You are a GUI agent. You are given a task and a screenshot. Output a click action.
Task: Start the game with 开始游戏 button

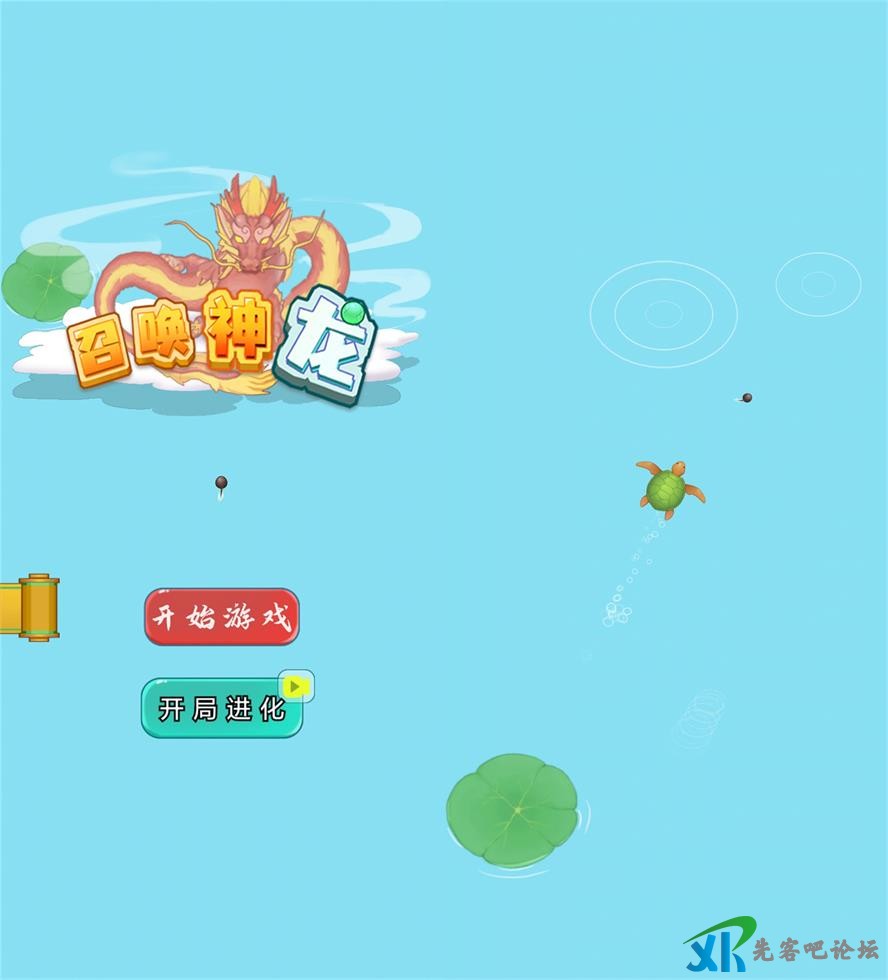221,617
